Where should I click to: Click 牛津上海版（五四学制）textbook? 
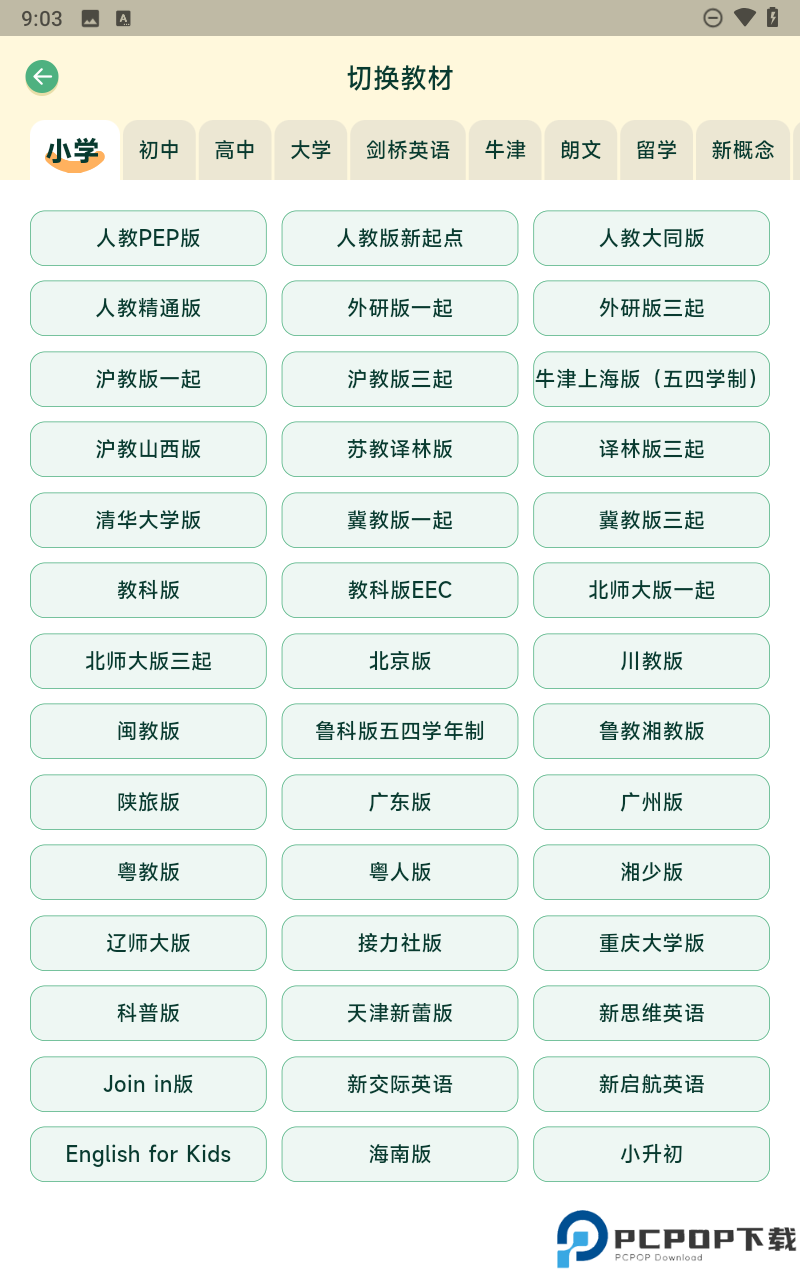(651, 379)
